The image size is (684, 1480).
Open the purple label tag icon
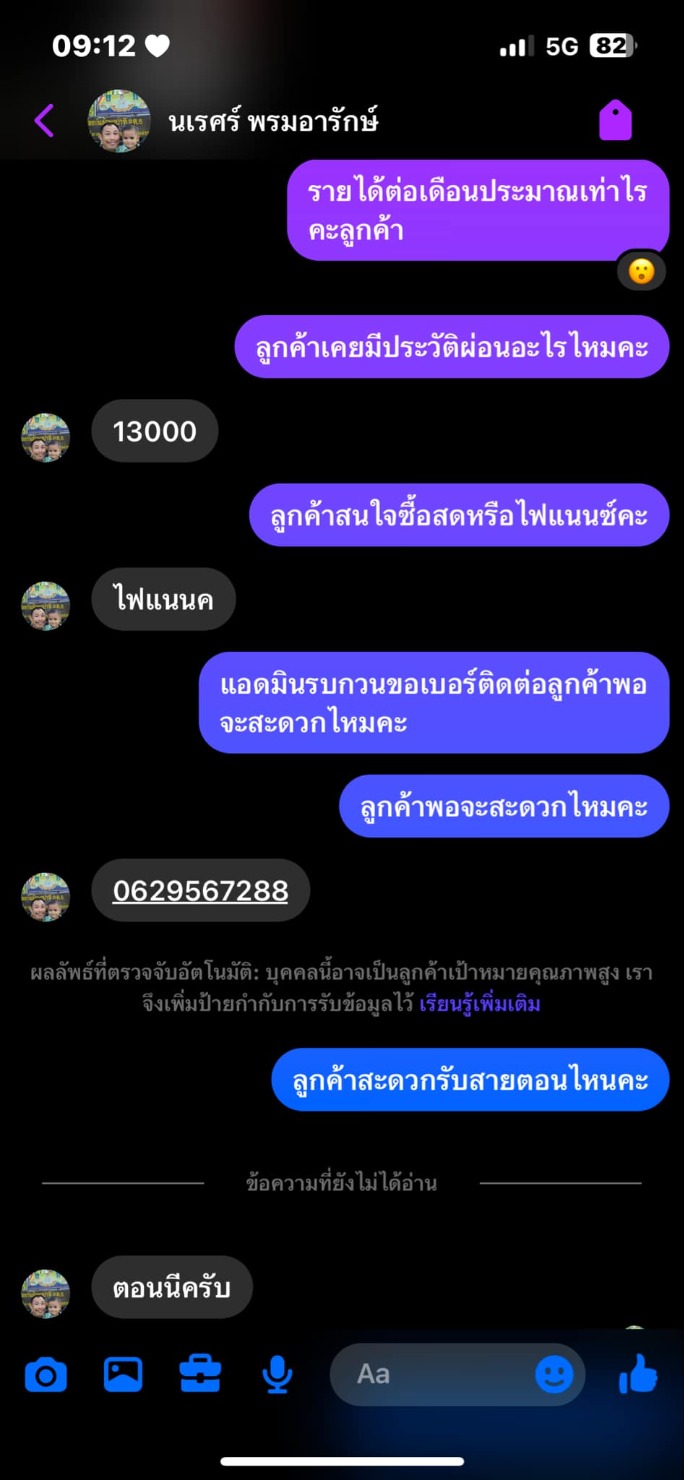pyautogui.click(x=615, y=121)
